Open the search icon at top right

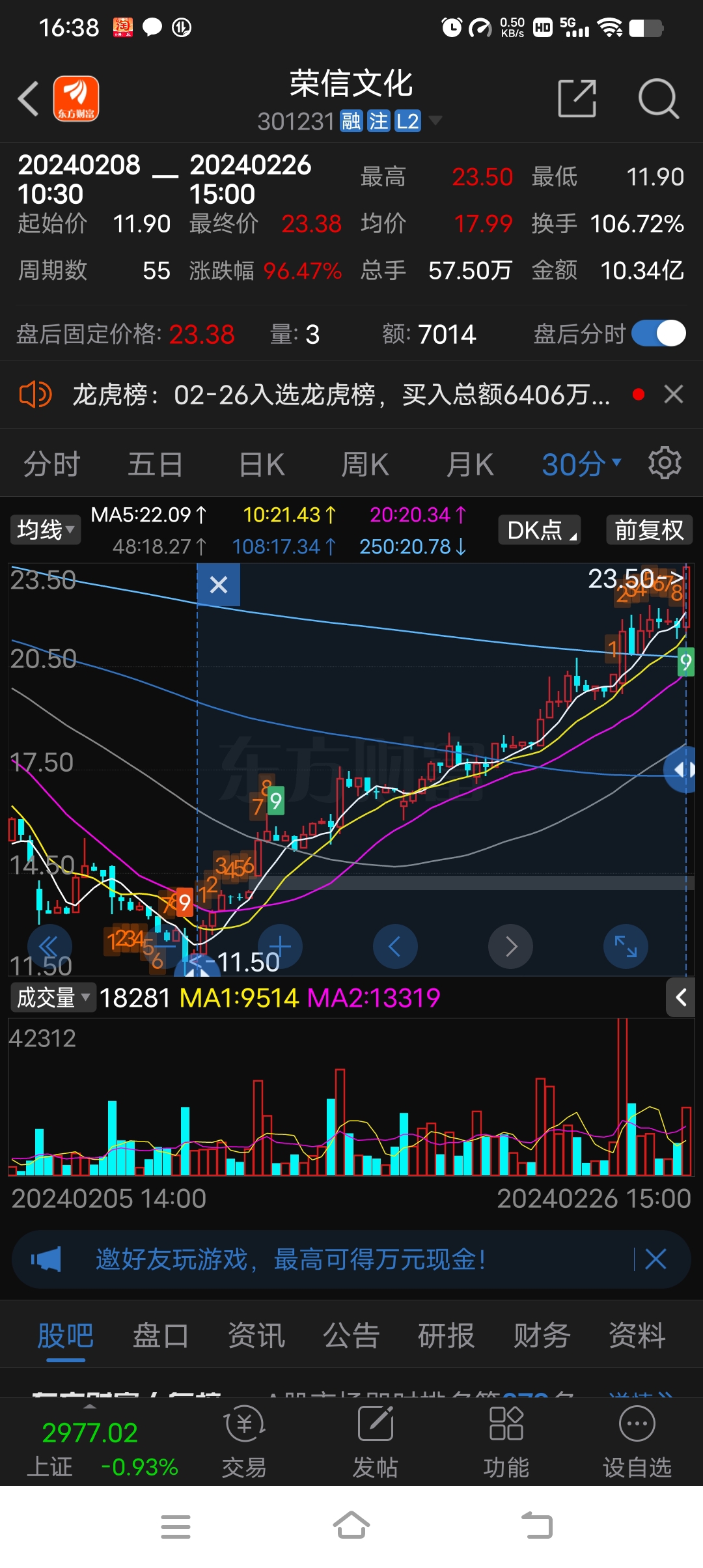pos(659,97)
